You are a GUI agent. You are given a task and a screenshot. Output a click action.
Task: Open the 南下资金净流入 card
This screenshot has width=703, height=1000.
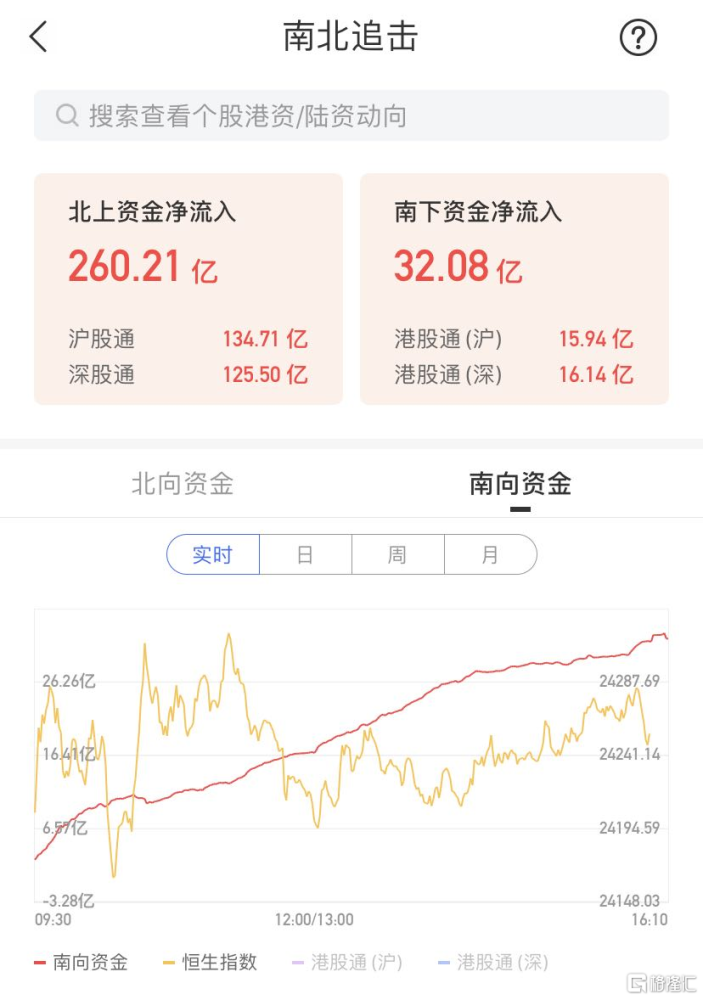(x=514, y=289)
